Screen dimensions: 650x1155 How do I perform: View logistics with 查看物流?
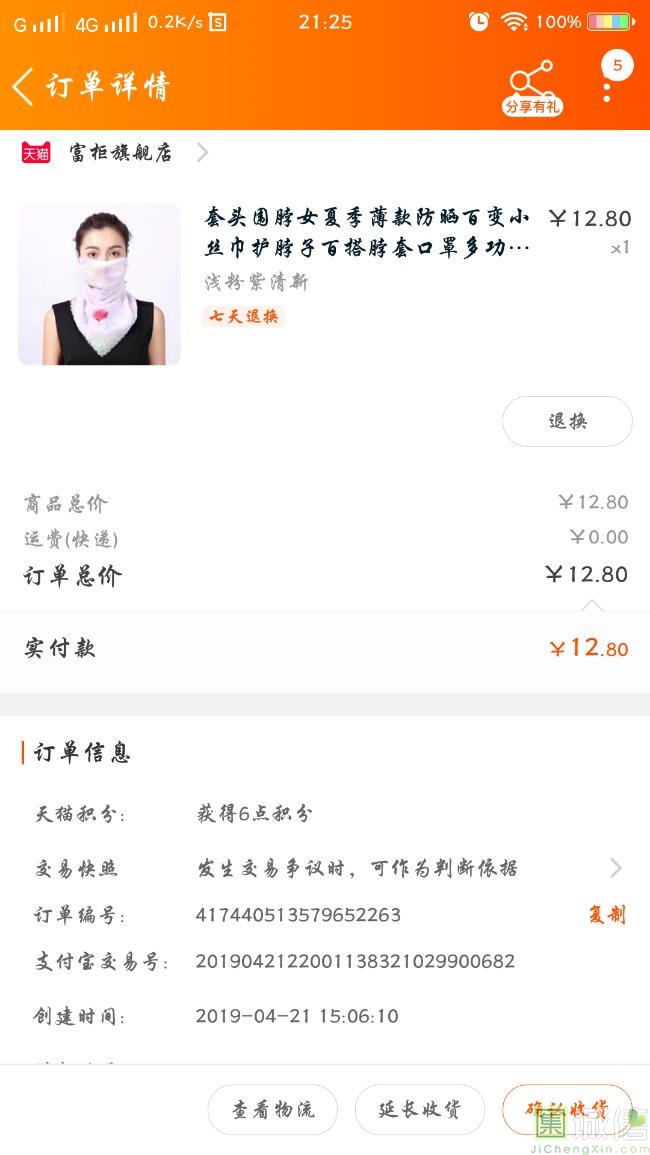[x=273, y=1109]
